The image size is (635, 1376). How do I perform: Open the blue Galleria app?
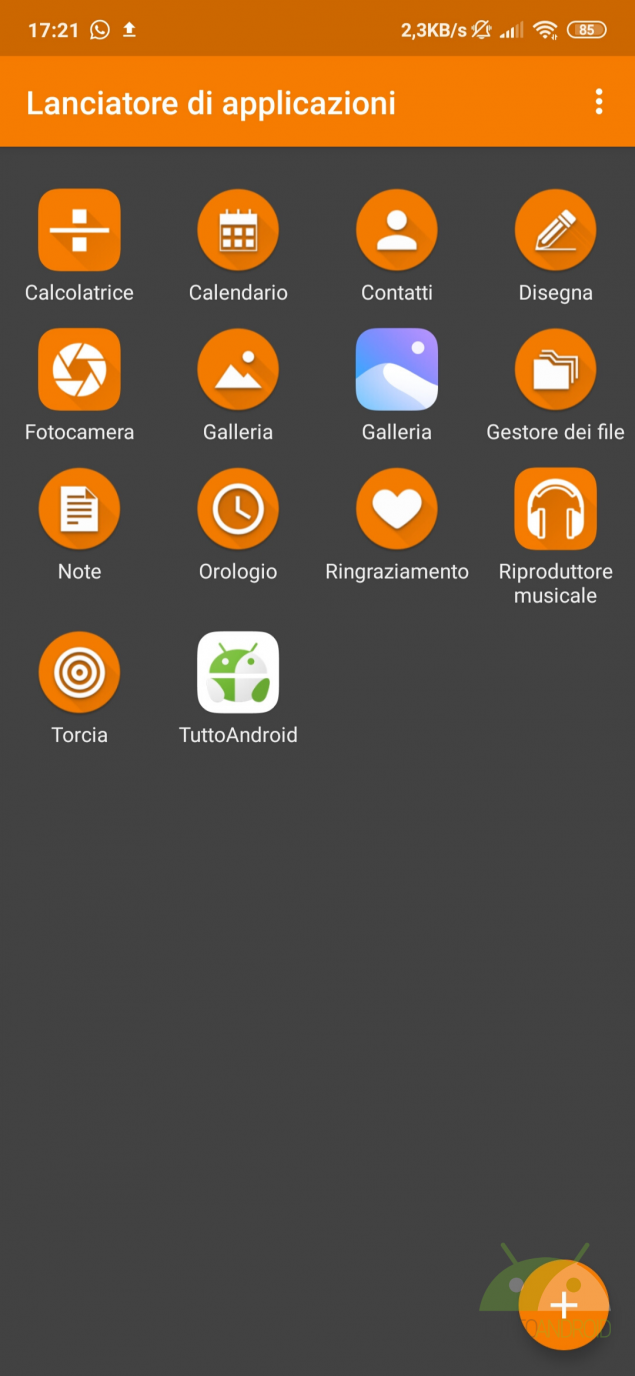point(397,369)
